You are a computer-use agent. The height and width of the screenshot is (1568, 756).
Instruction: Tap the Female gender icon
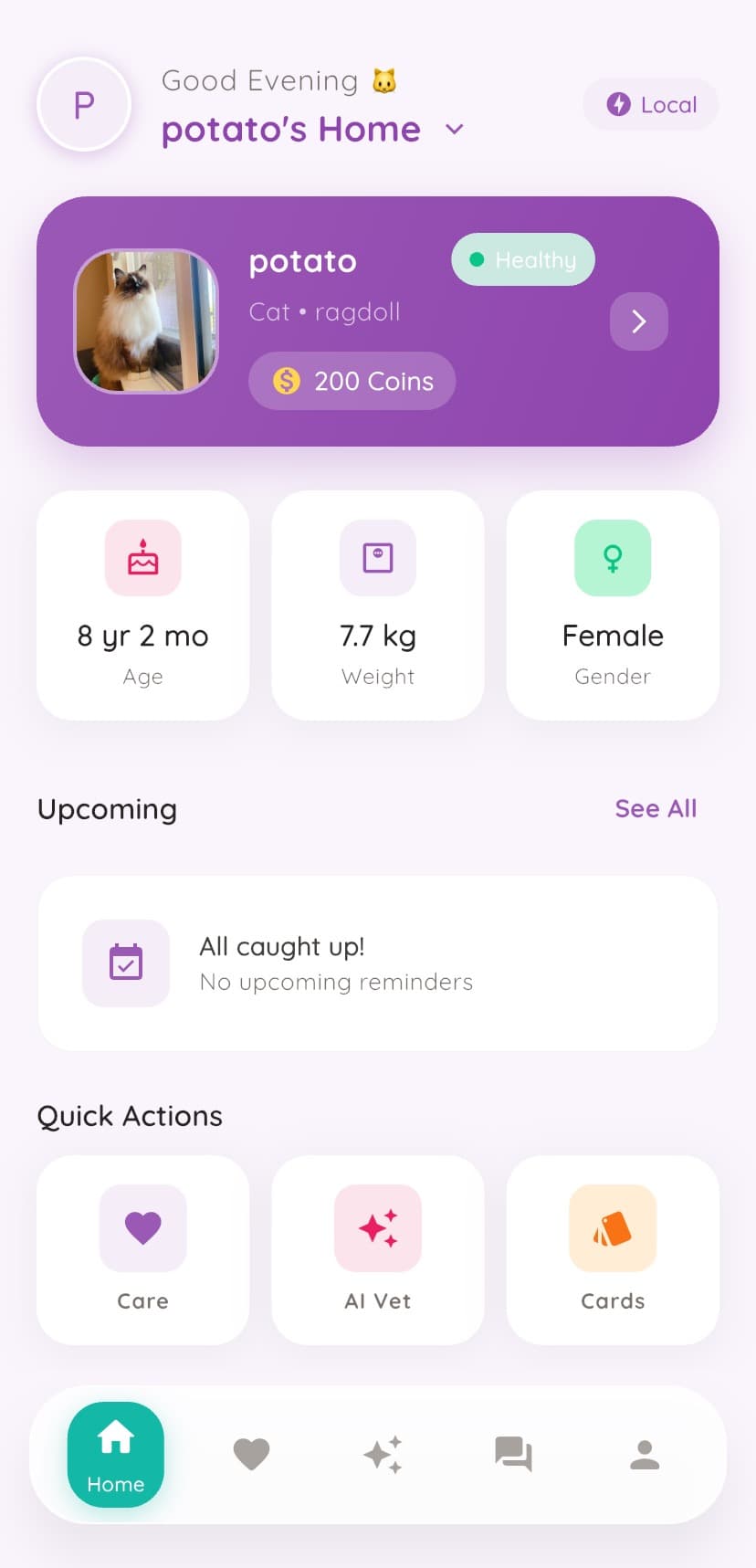[612, 558]
